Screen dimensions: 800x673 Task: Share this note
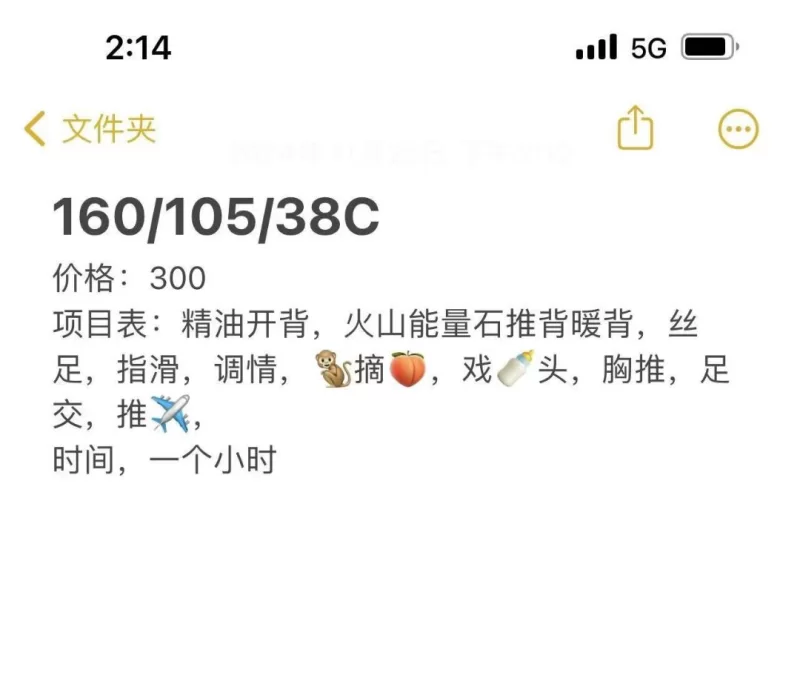click(x=635, y=129)
